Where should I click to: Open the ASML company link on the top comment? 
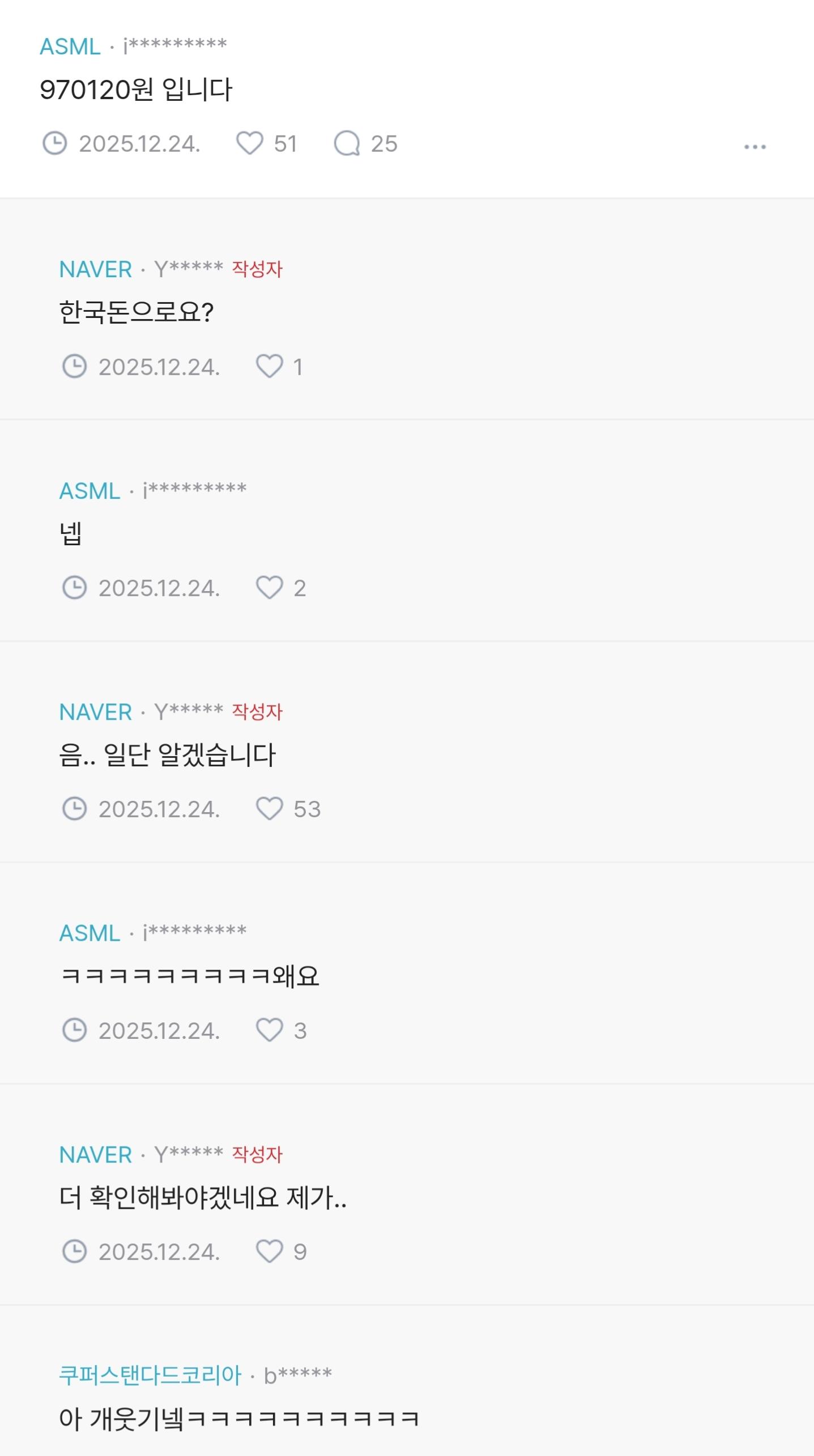(70, 46)
